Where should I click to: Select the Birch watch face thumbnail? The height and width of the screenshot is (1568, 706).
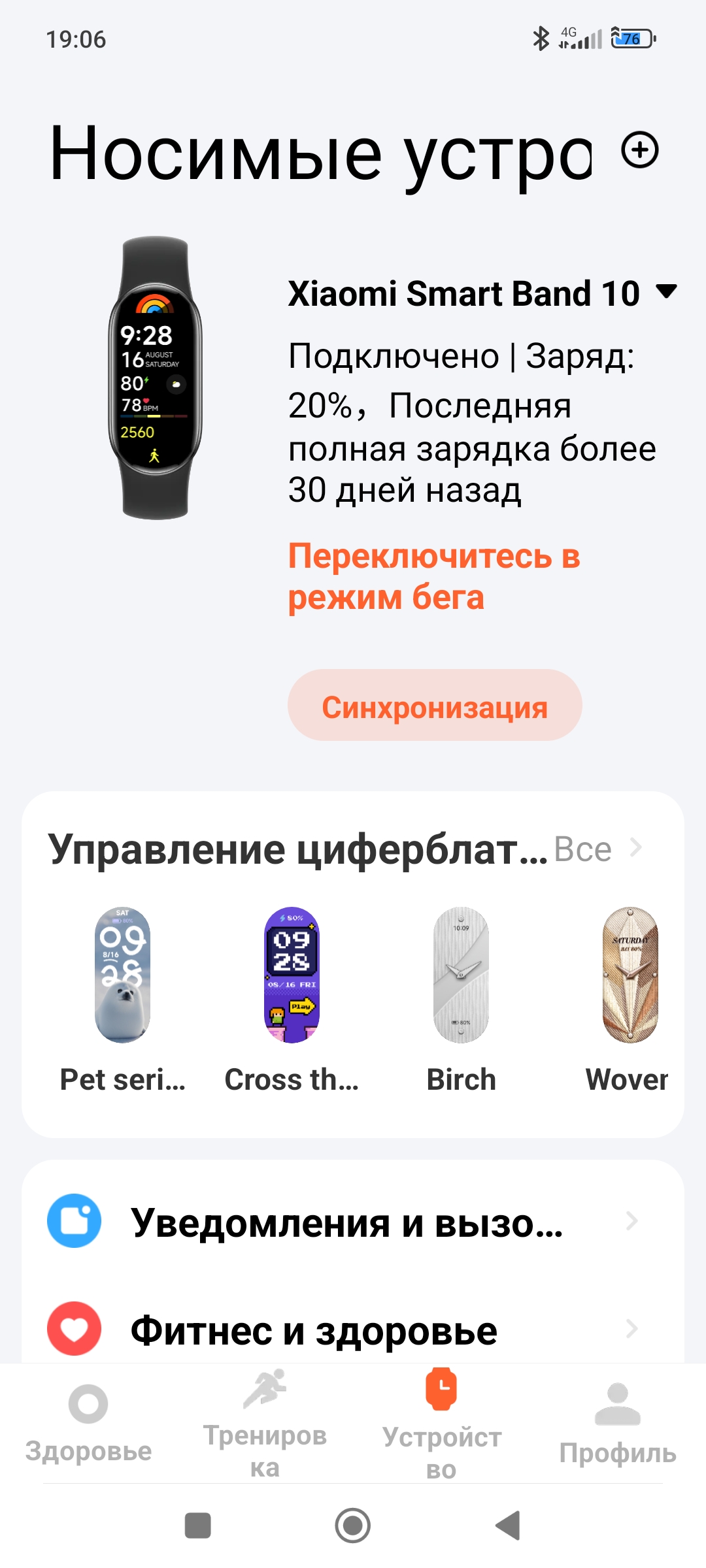[460, 973]
